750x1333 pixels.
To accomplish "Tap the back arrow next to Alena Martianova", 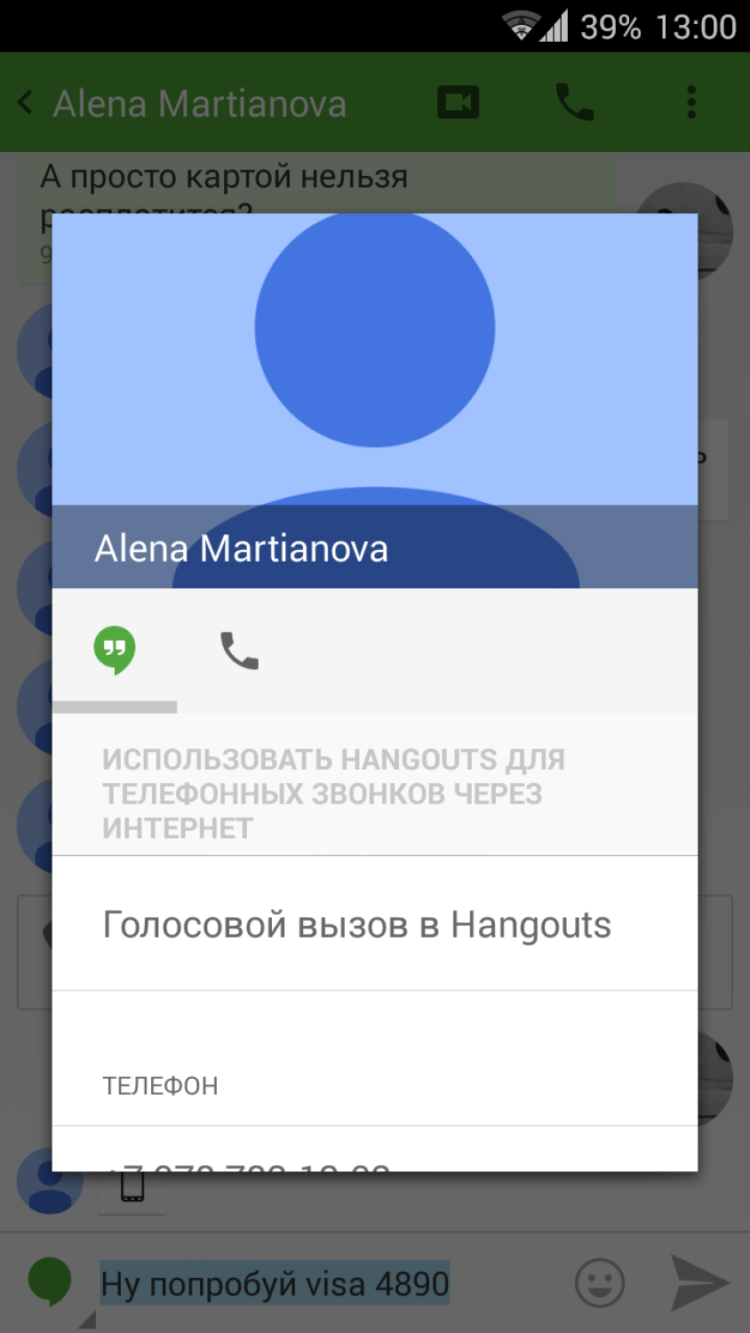I will pyautogui.click(x=24, y=101).
